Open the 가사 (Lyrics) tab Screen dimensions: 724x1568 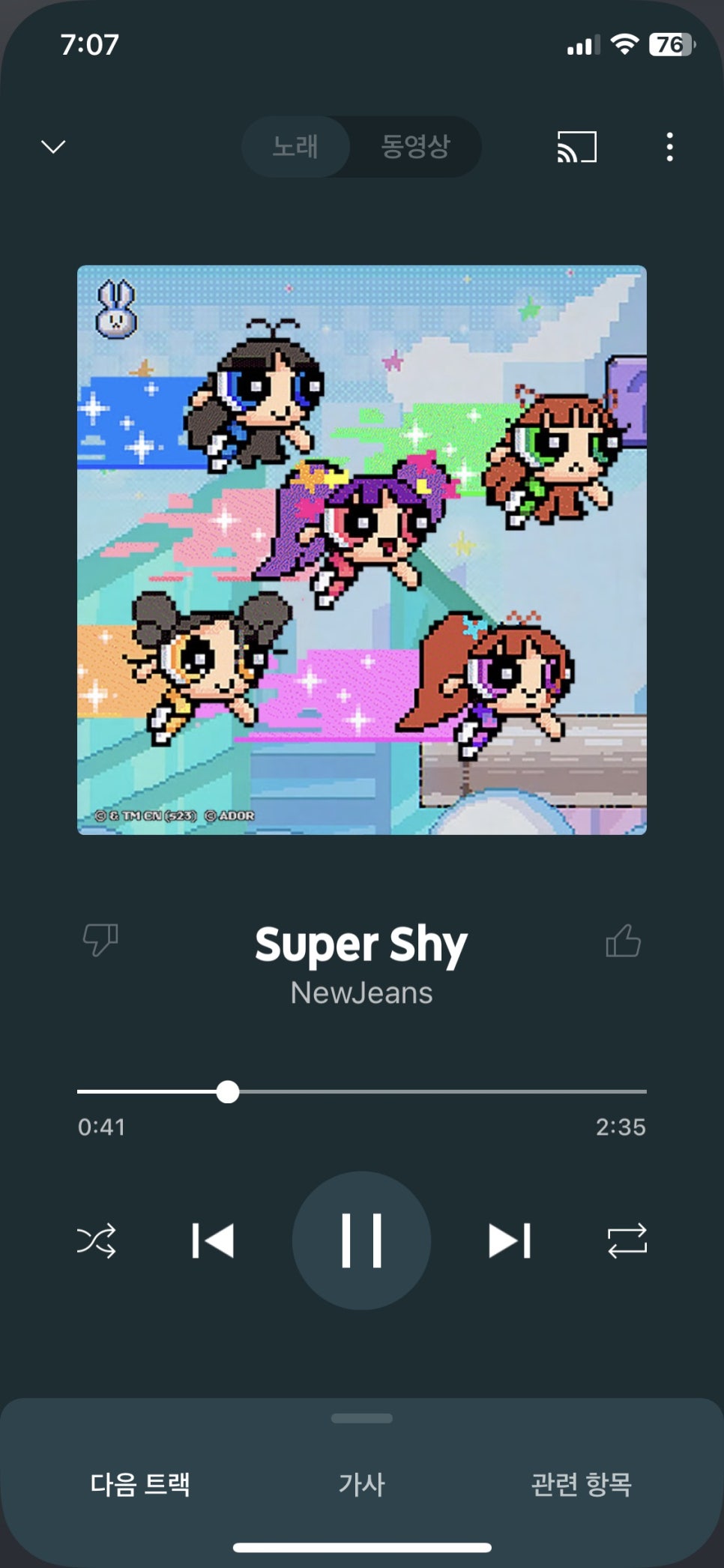[361, 1484]
